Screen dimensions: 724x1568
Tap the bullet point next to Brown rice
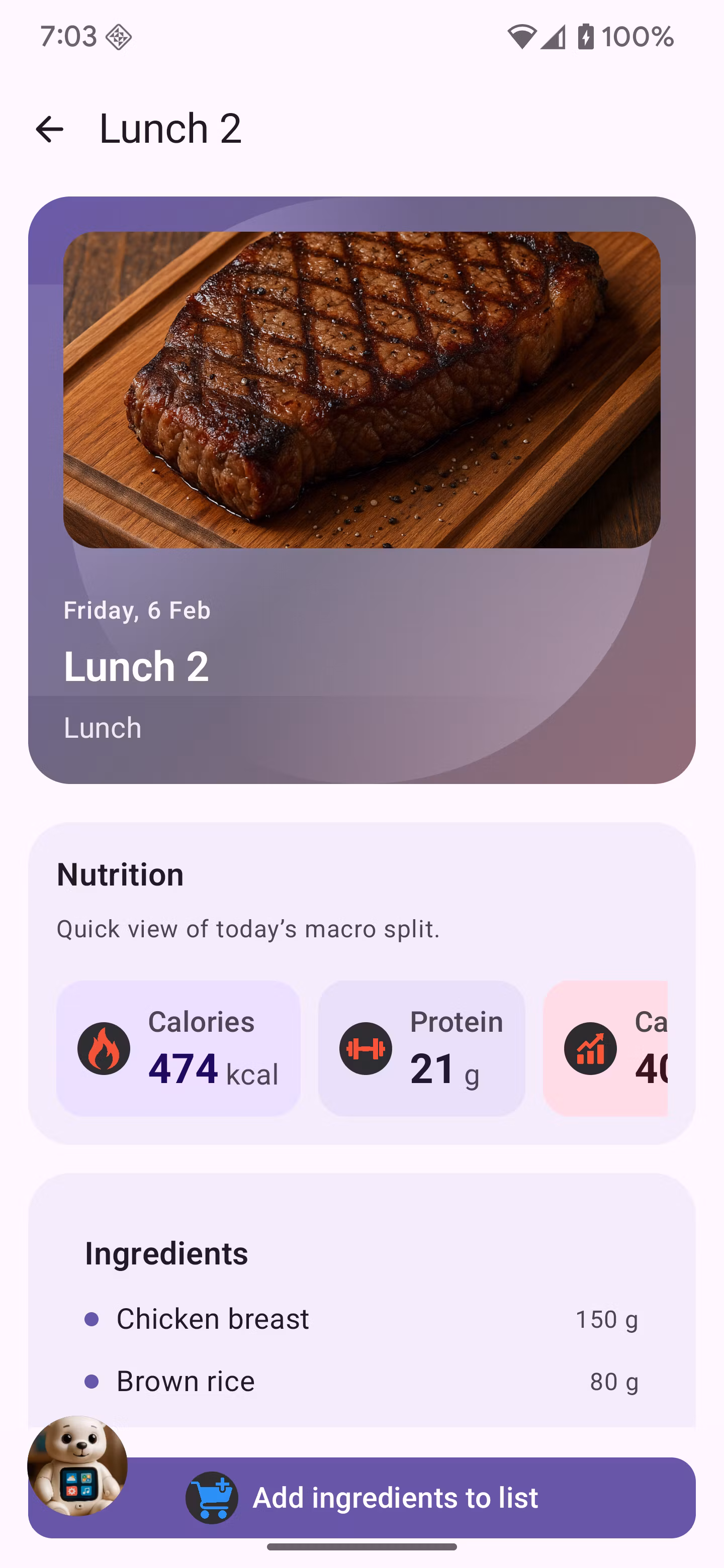coord(93,1381)
